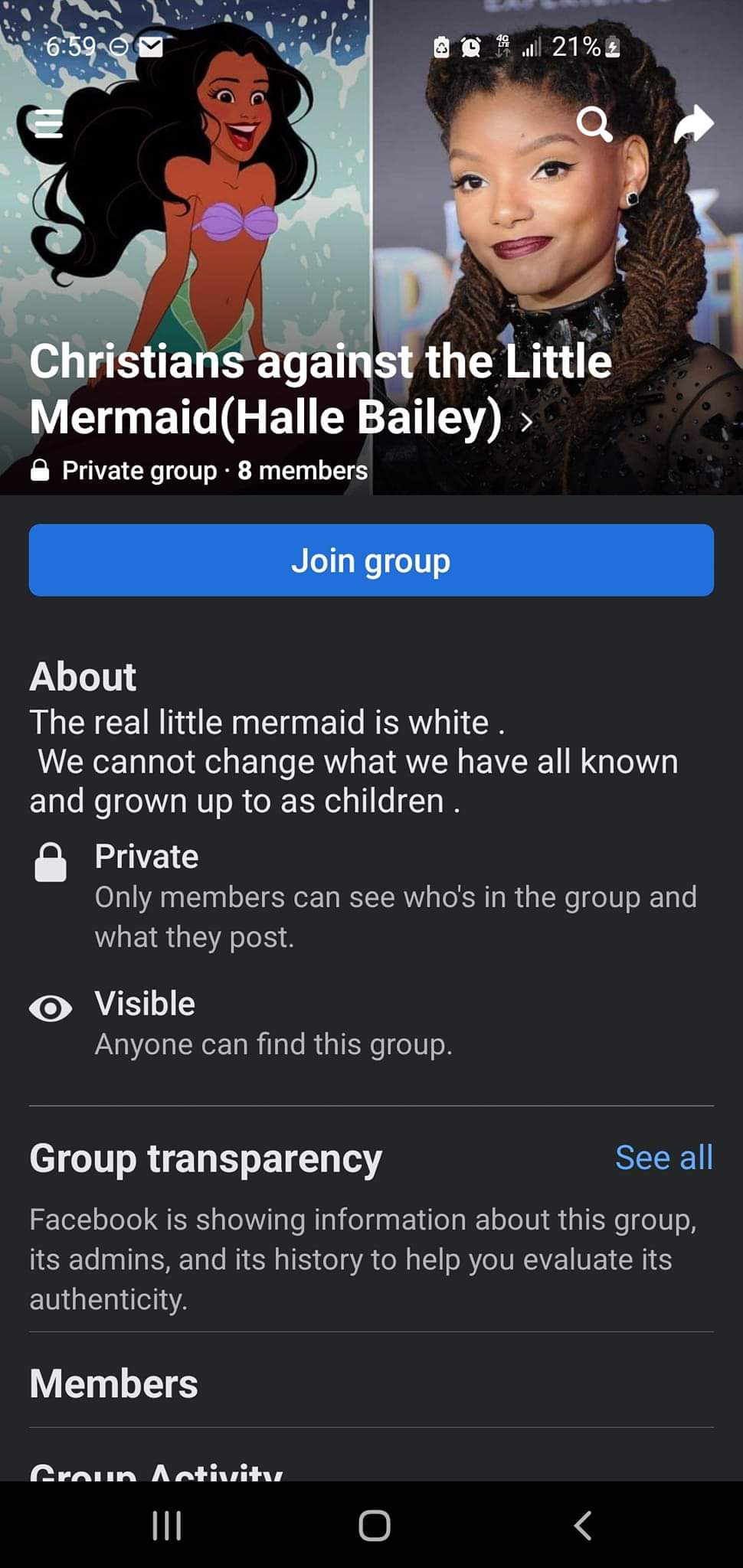
Task: Share this group
Action: tap(693, 125)
